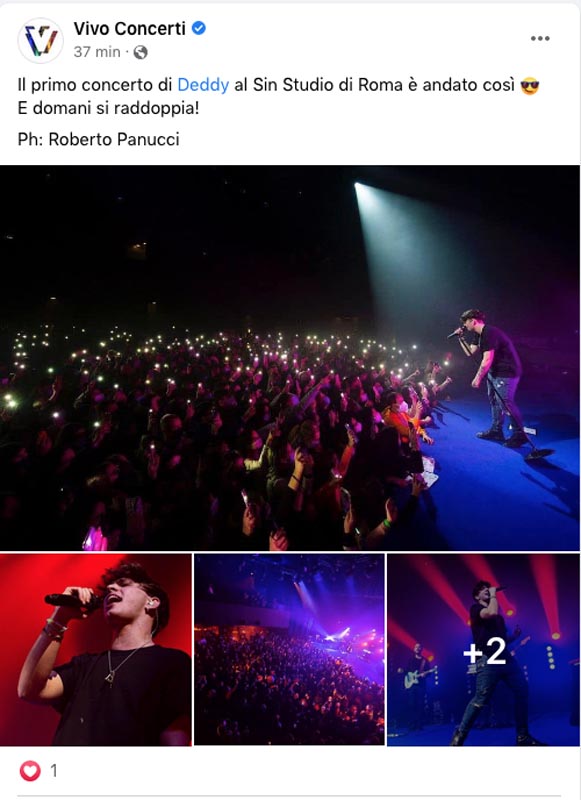581x800 pixels.
Task: Open the Vivo Concerti page name
Action: click(x=130, y=29)
